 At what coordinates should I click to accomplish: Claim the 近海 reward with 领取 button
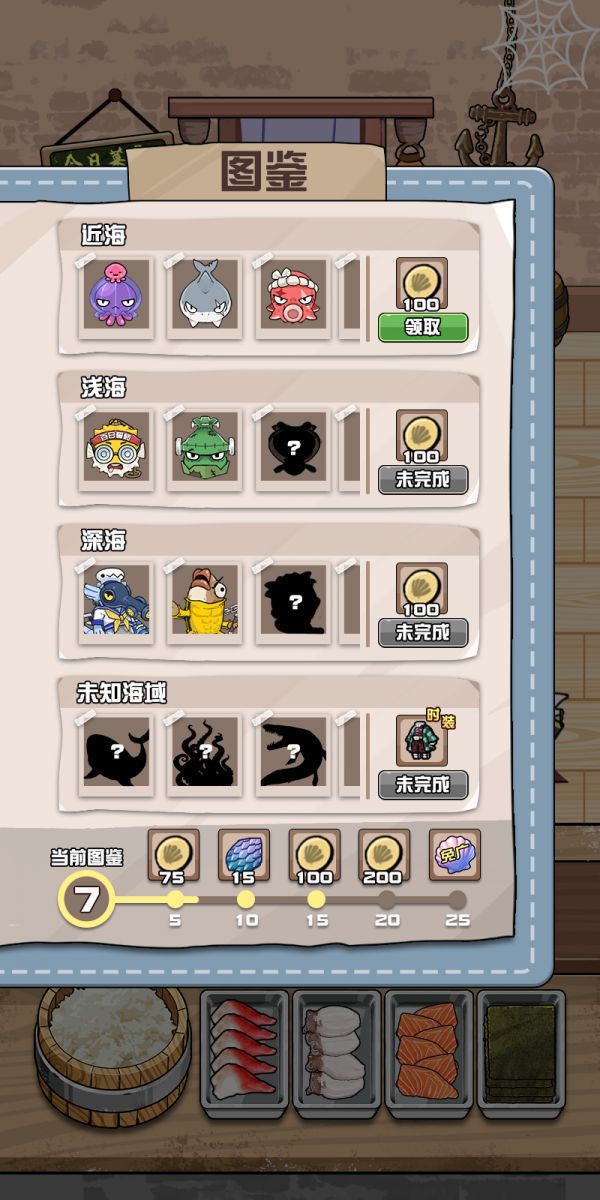[423, 327]
